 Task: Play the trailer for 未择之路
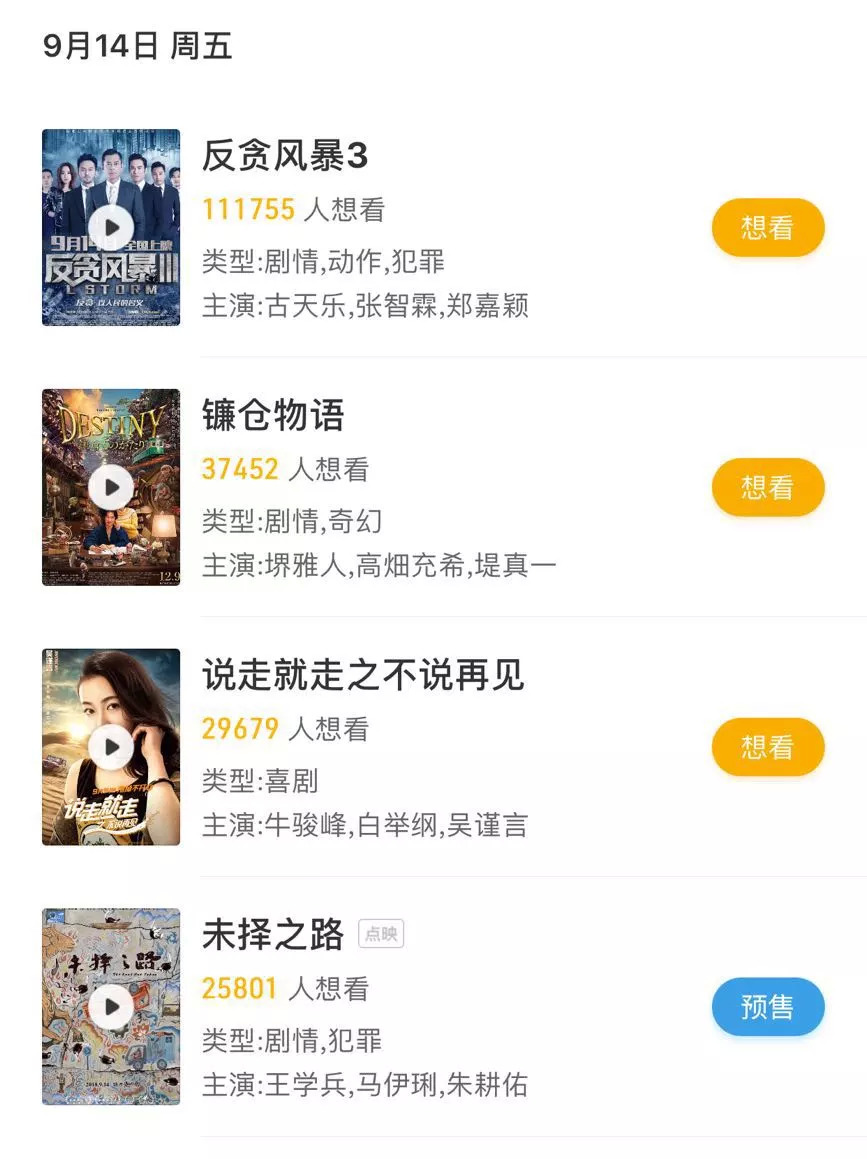tap(111, 1006)
